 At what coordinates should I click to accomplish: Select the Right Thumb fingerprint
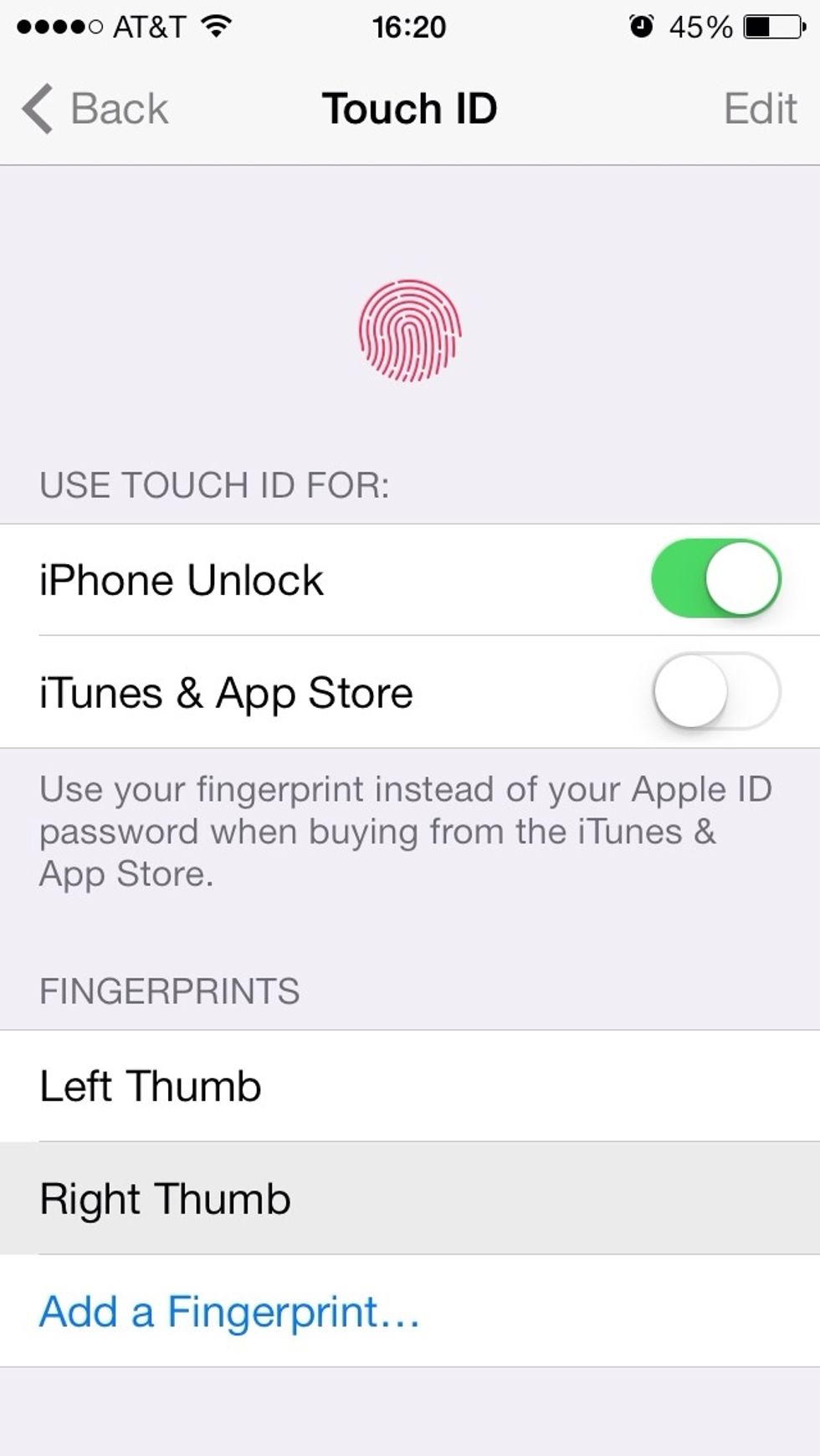410,1198
